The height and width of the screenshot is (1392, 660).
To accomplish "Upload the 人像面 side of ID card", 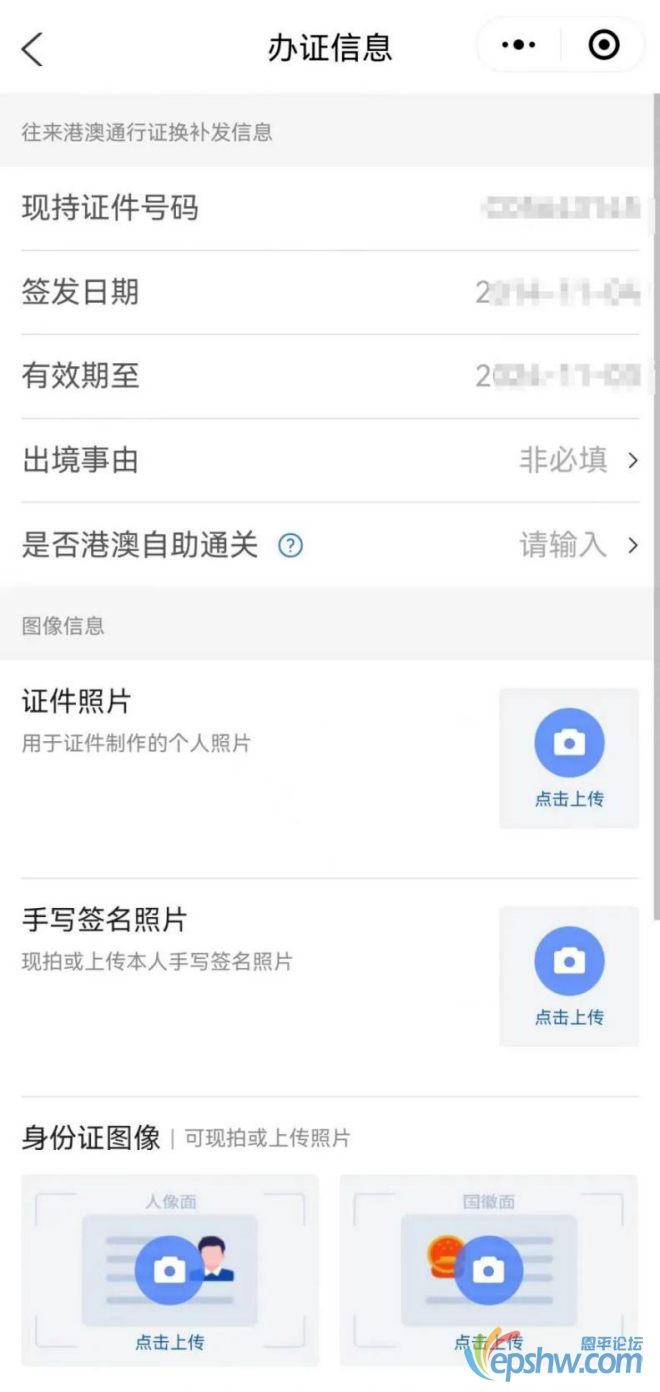I will point(170,1269).
